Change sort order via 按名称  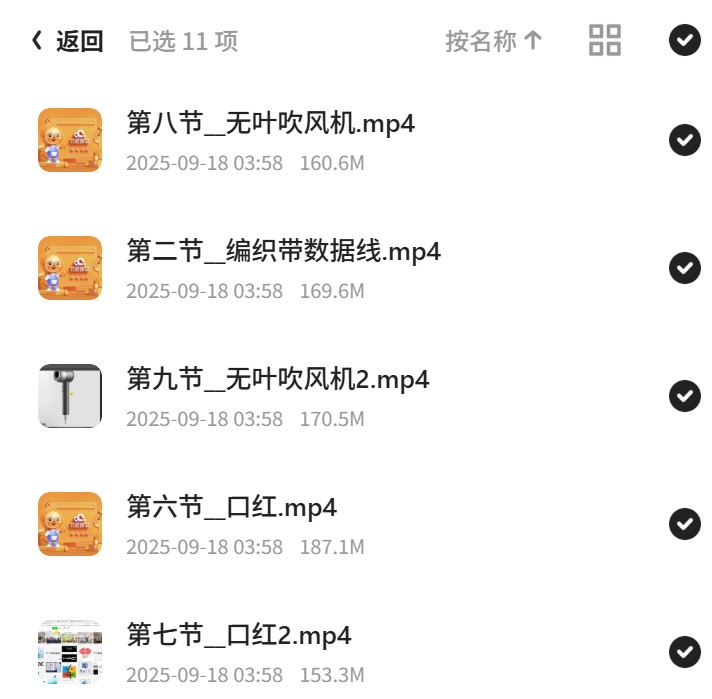(494, 41)
